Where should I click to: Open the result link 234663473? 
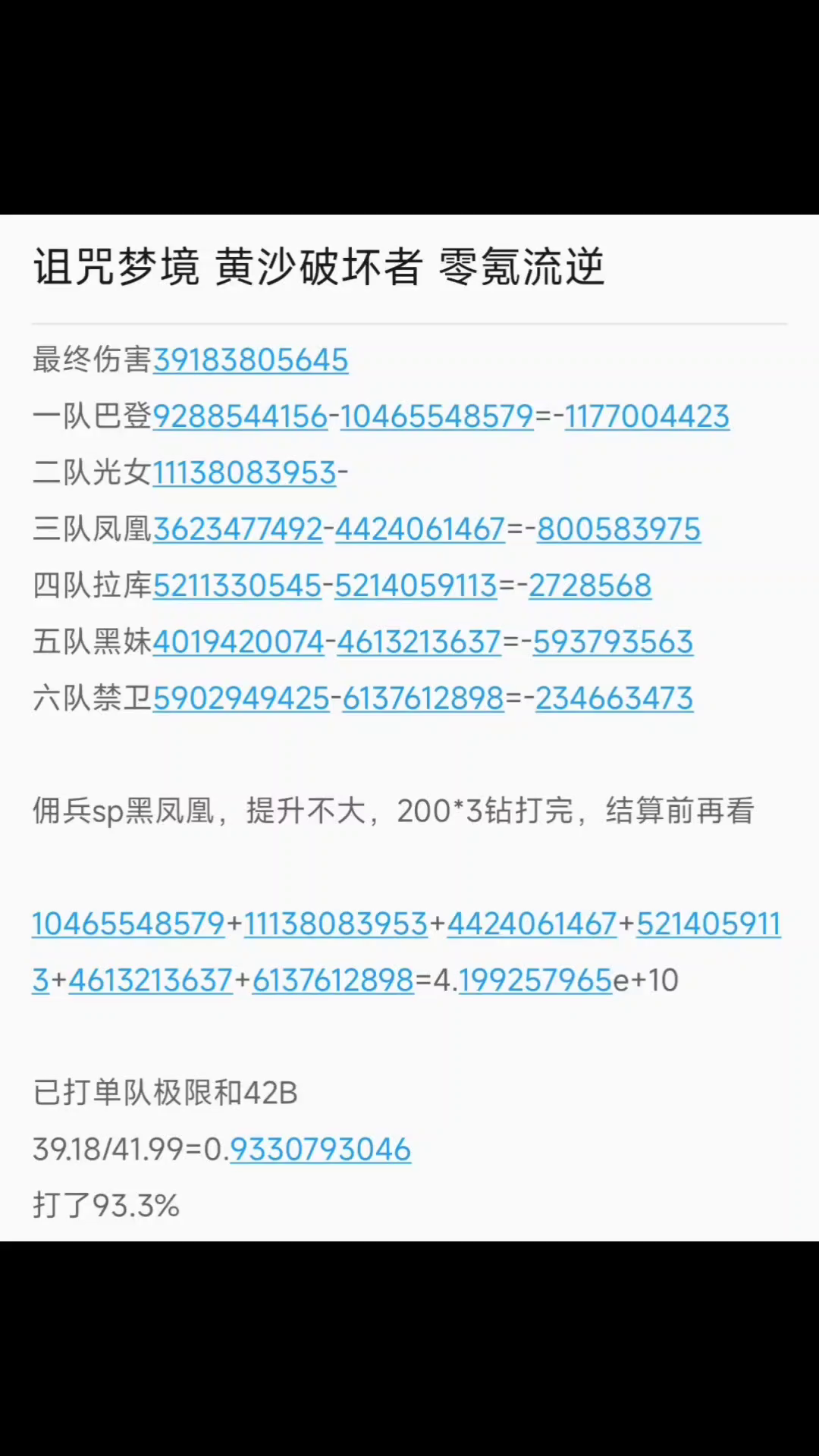[614, 698]
